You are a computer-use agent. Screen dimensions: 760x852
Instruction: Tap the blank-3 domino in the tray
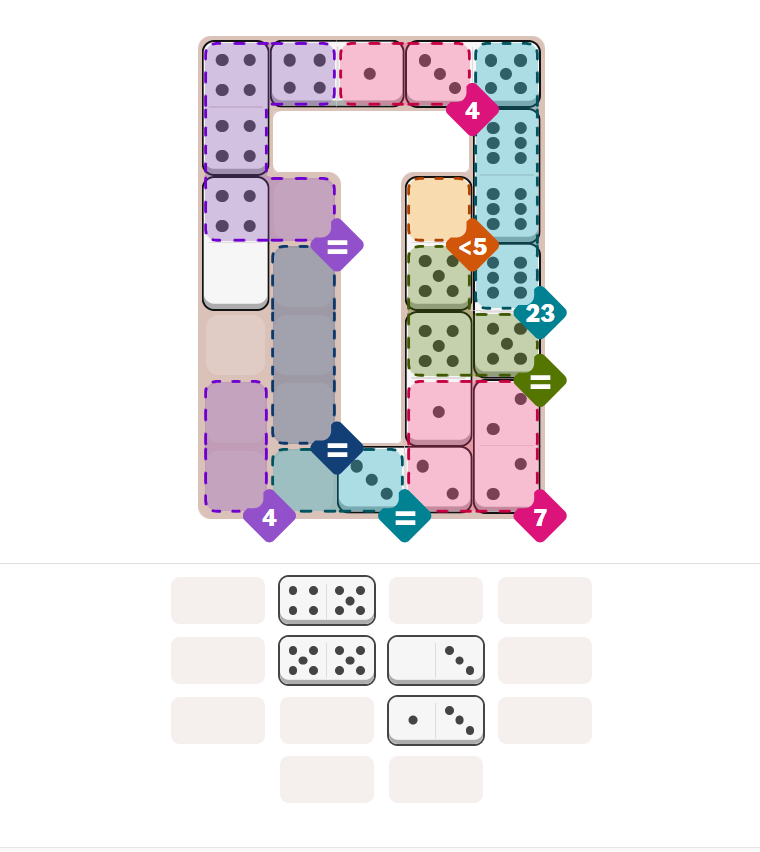pyautogui.click(x=436, y=660)
